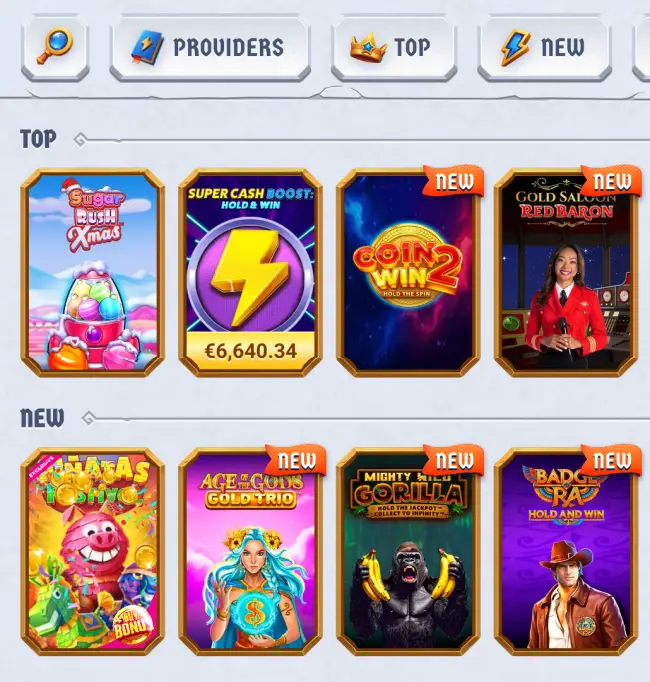Open Sugar Rush Xmas game

[x=93, y=273]
